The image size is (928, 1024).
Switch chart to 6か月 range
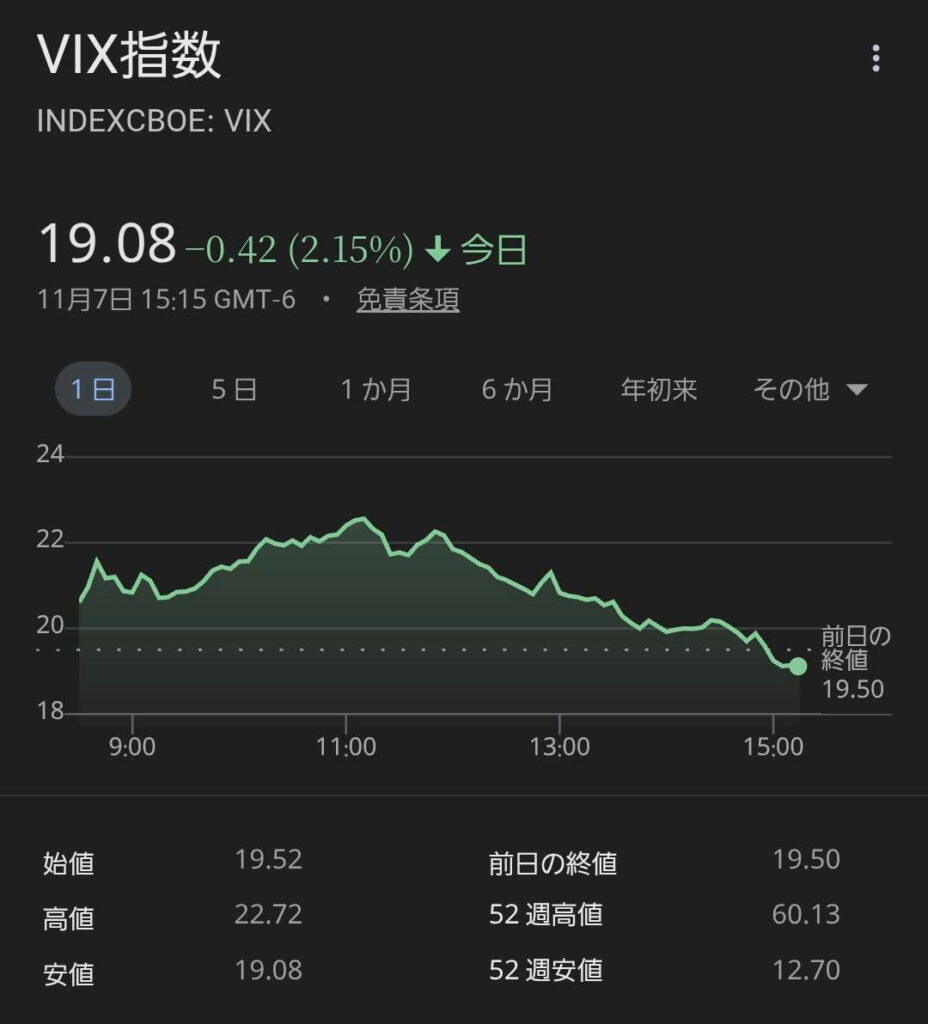(517, 390)
